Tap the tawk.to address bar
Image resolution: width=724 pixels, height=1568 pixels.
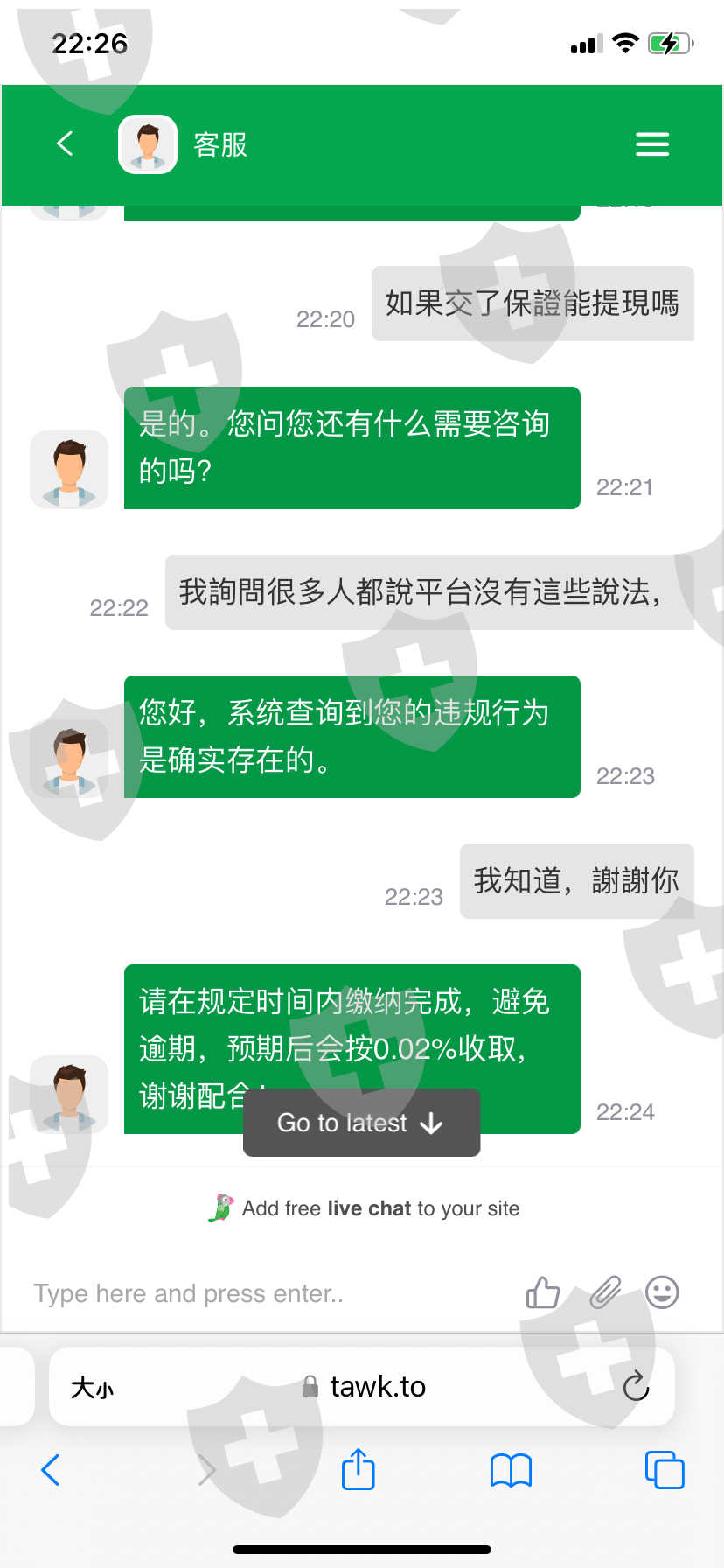coord(362,1387)
